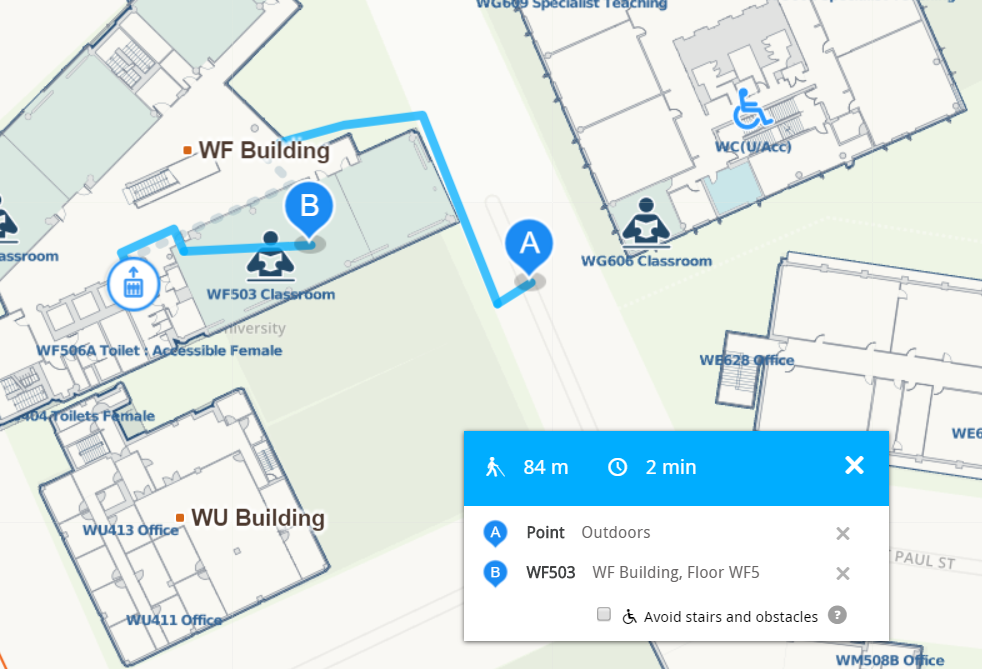The height and width of the screenshot is (669, 982).
Task: Remove WF503 destination from the route
Action: click(842, 573)
